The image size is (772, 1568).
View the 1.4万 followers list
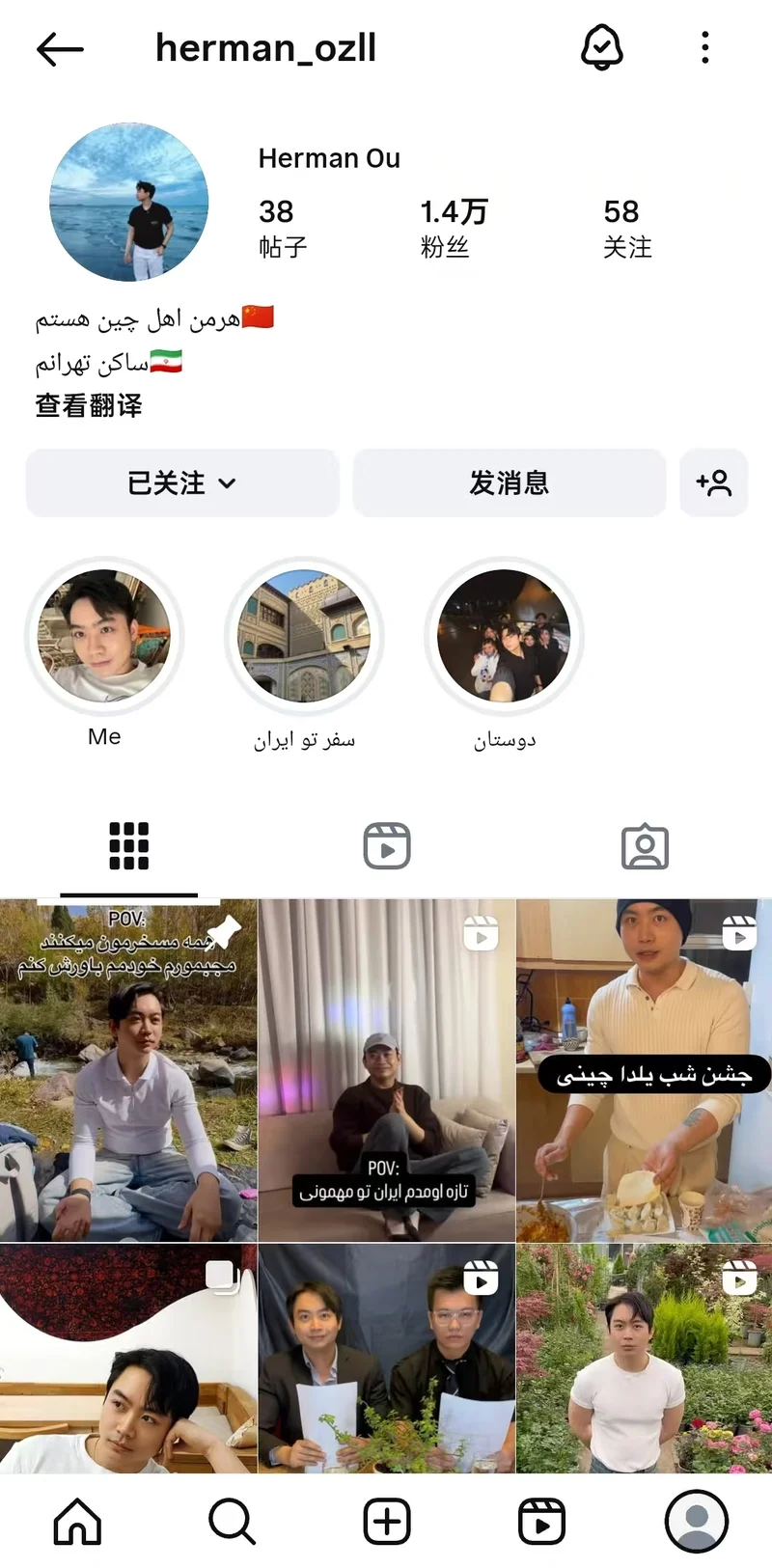pos(454,228)
